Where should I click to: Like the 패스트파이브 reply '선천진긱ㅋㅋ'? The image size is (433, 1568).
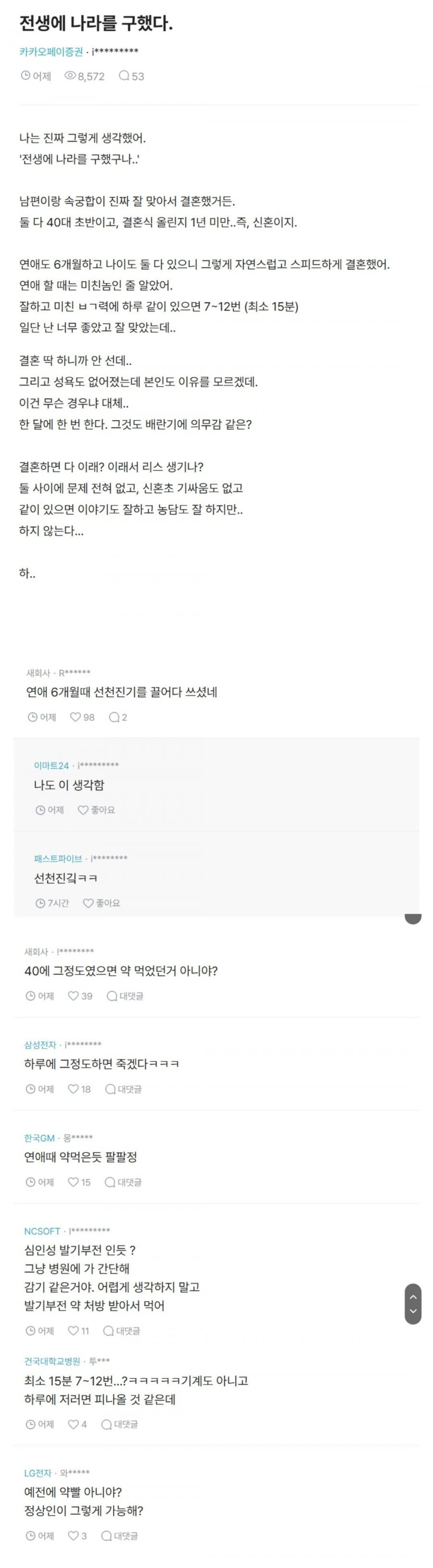(101, 903)
